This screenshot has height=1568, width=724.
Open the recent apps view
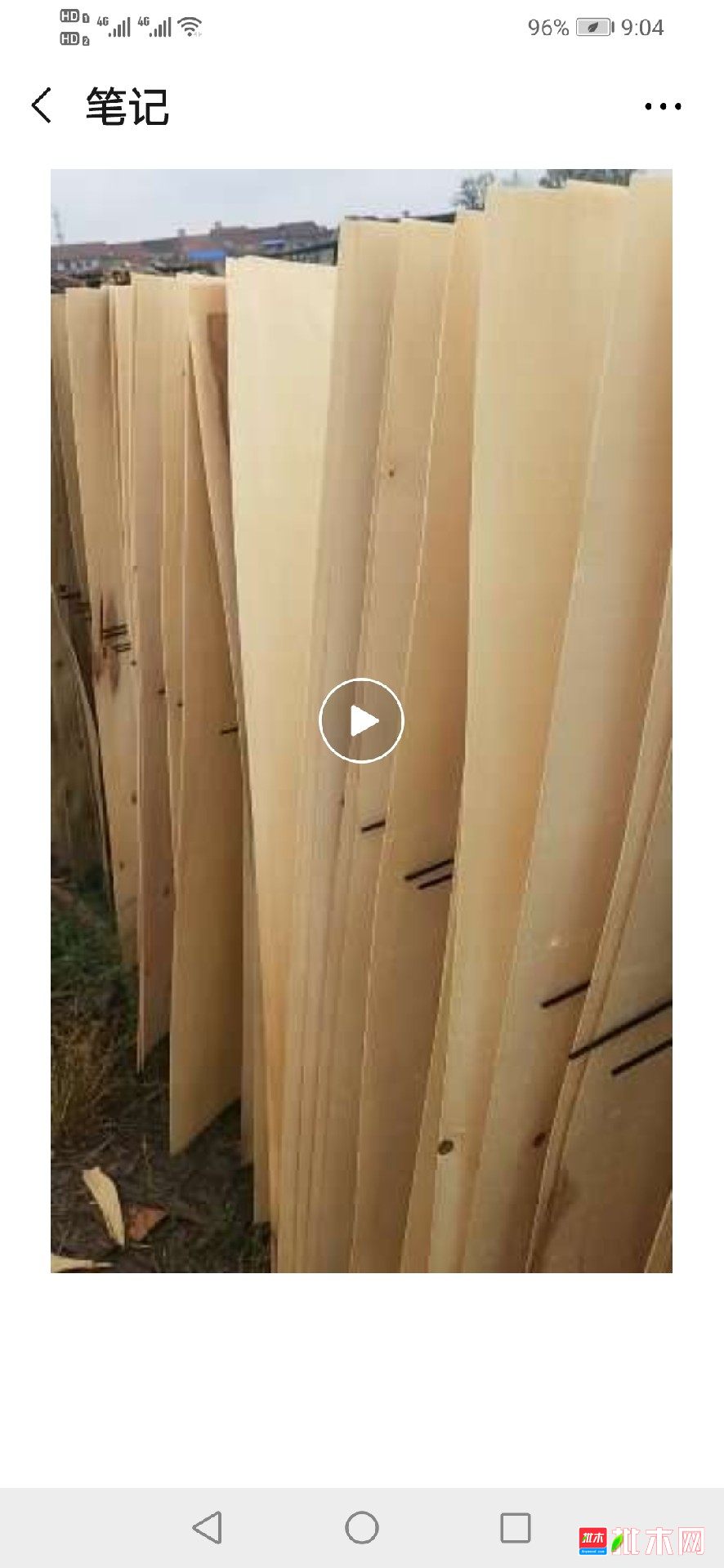click(x=515, y=1527)
